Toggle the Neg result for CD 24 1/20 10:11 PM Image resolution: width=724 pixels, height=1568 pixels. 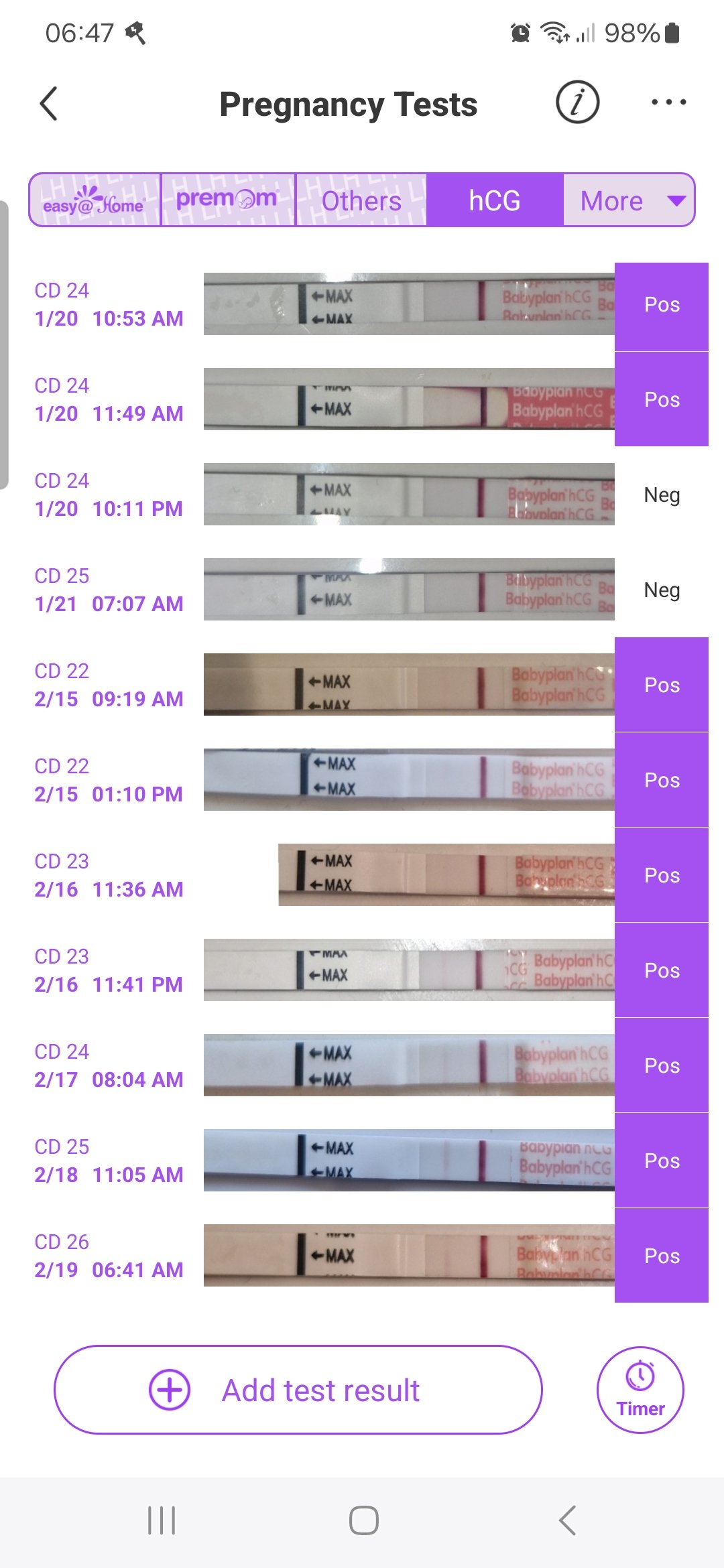[661, 495]
